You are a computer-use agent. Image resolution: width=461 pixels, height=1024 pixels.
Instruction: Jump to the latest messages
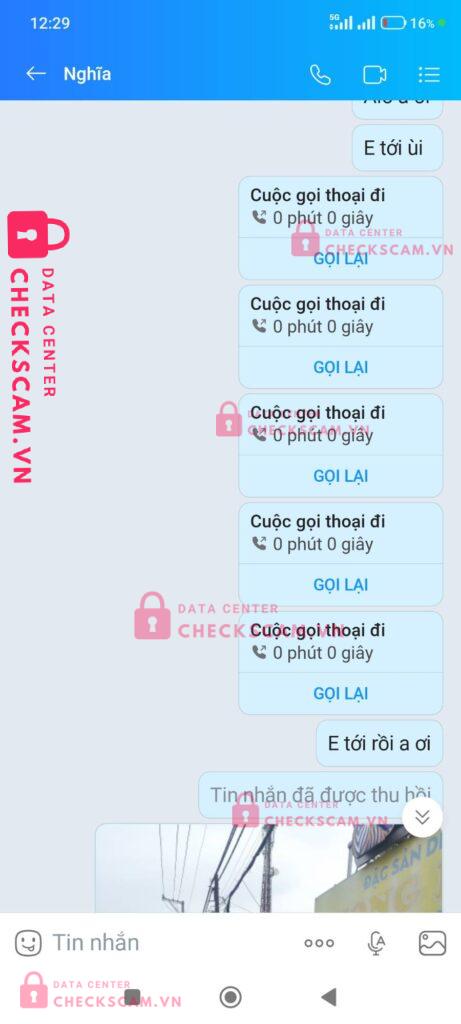422,817
